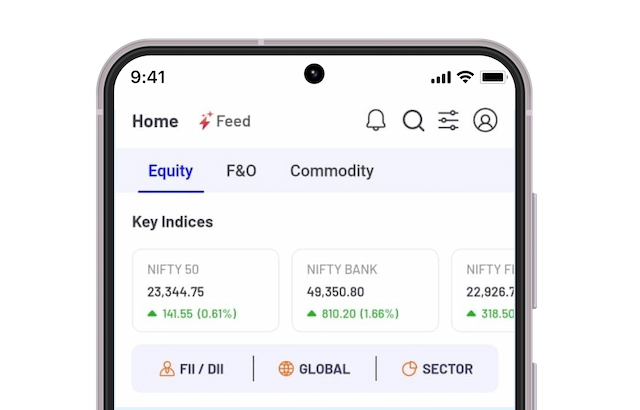The height and width of the screenshot is (410, 640).
Task: Select the Equity tab
Action: tap(170, 171)
